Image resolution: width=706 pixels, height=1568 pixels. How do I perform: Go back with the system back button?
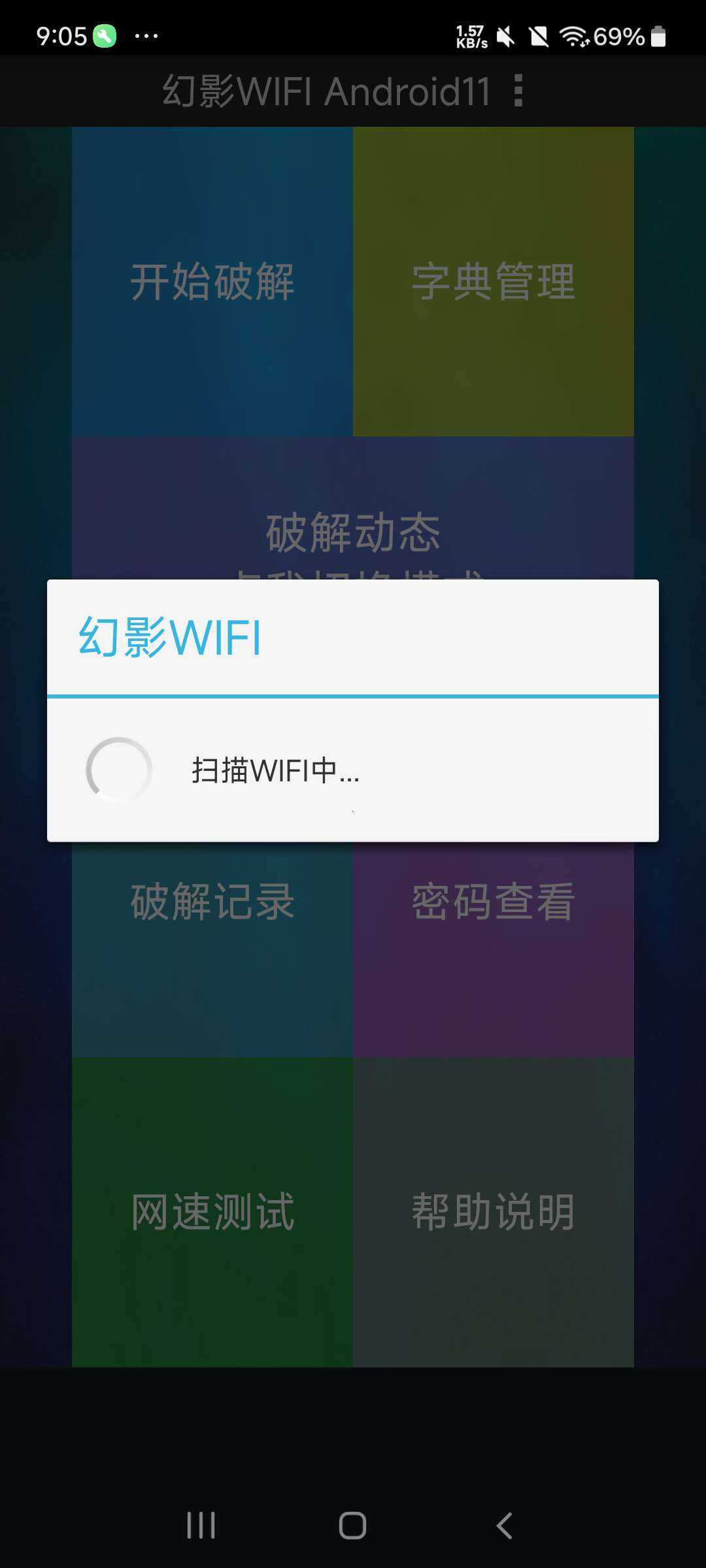(x=504, y=1526)
